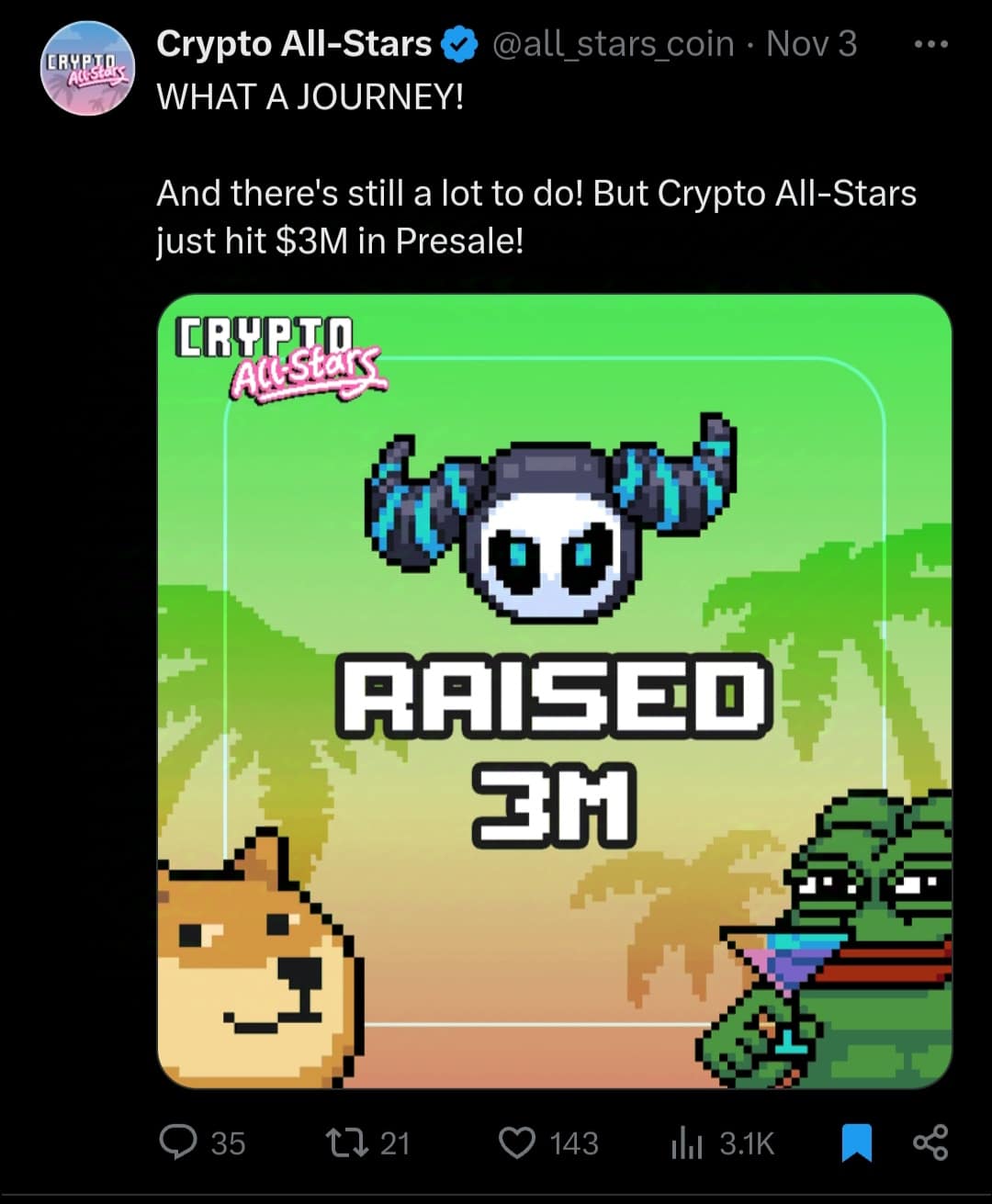992x1204 pixels.
Task: Open the Crypto All-Stars account name
Action: tap(294, 43)
